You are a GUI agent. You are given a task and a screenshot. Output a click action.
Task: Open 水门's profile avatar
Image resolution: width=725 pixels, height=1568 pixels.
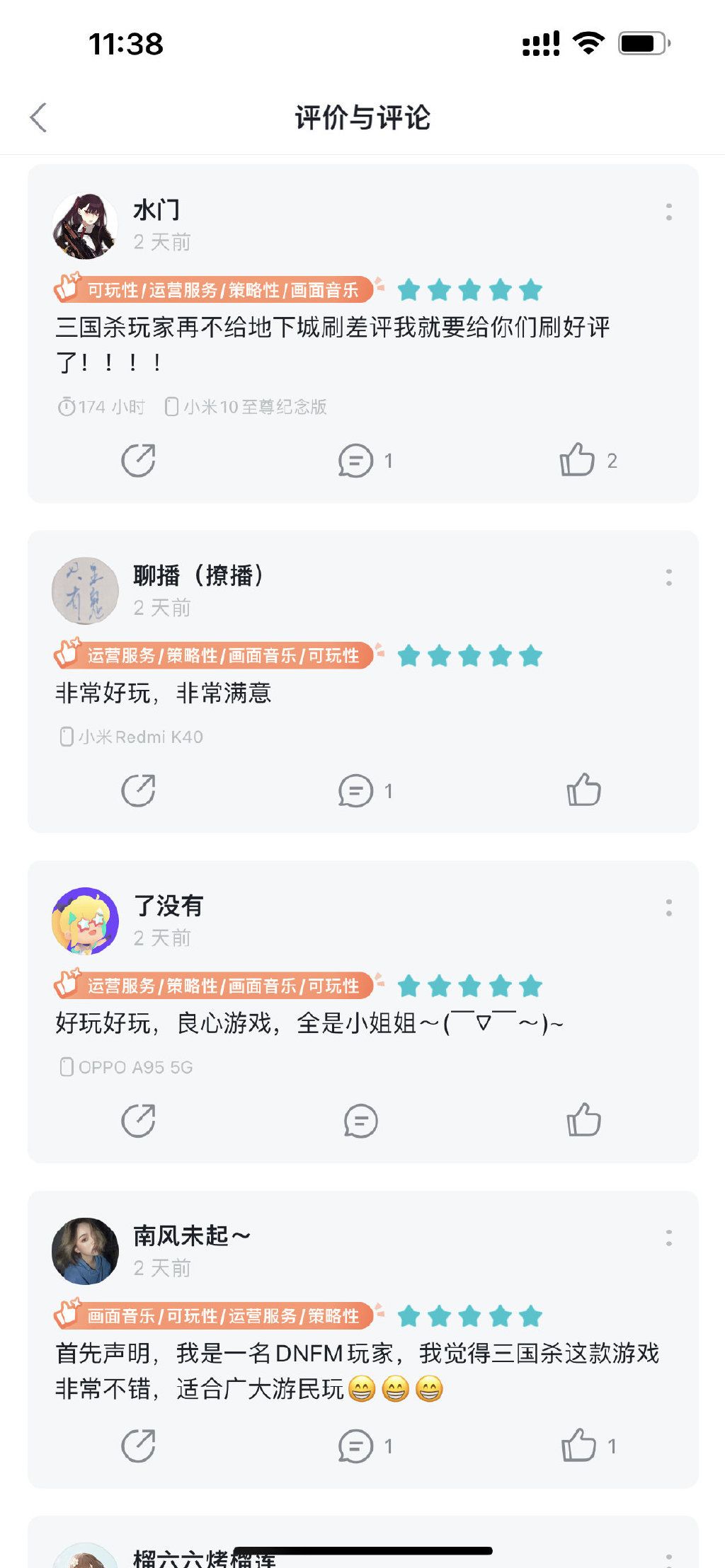point(84,220)
